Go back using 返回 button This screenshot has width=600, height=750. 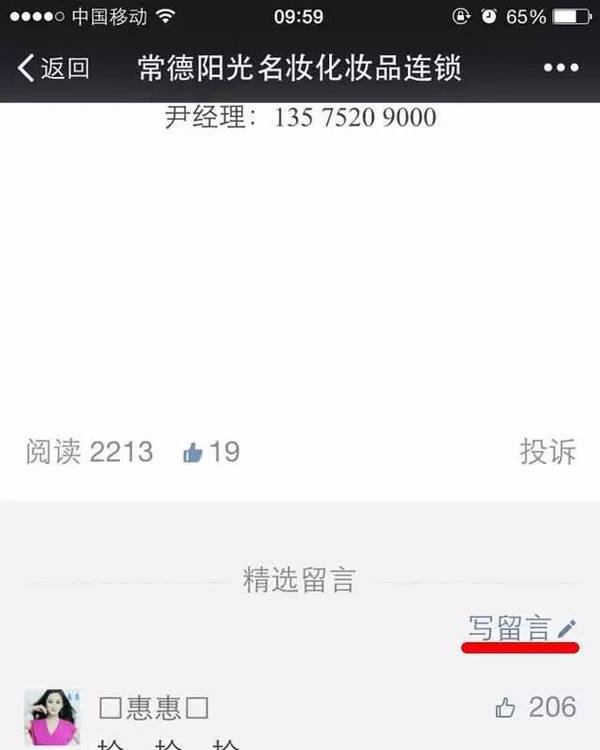[x=54, y=68]
